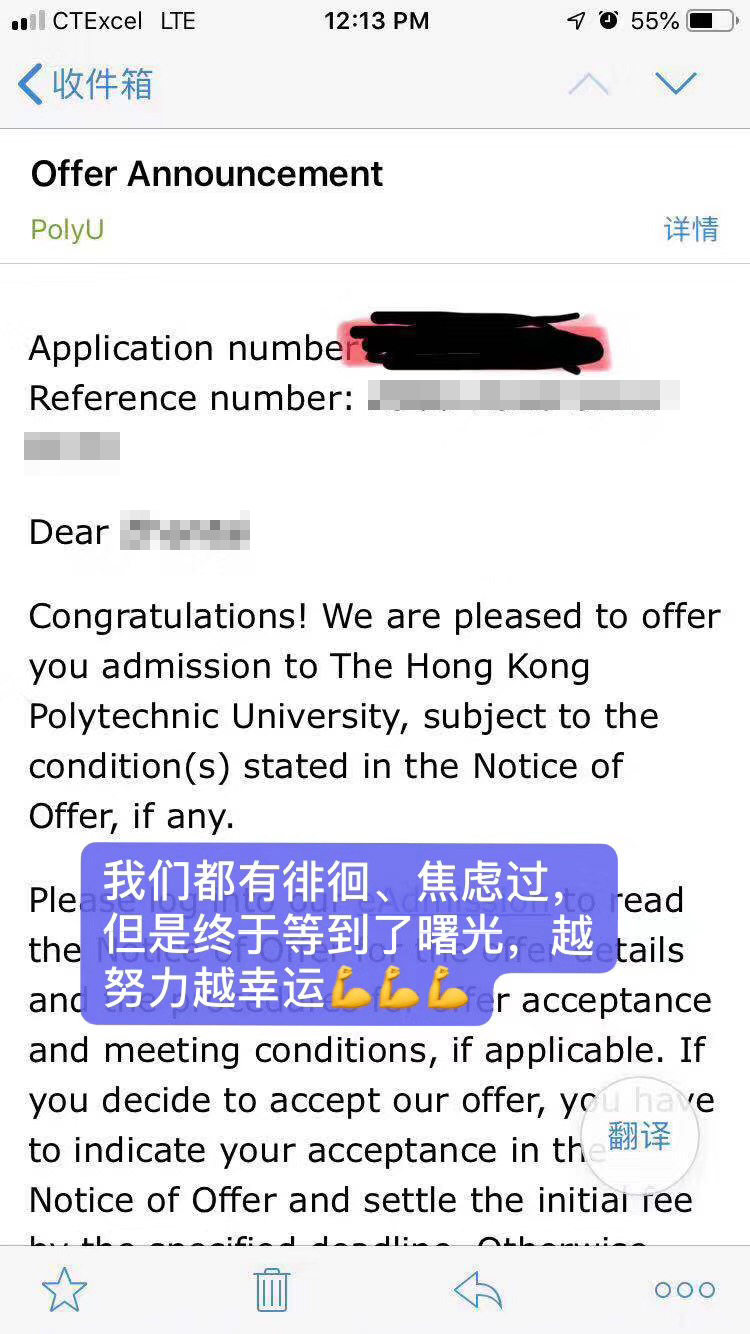The image size is (750, 1334).
Task: Delete this email with trash icon
Action: pyautogui.click(x=271, y=1290)
